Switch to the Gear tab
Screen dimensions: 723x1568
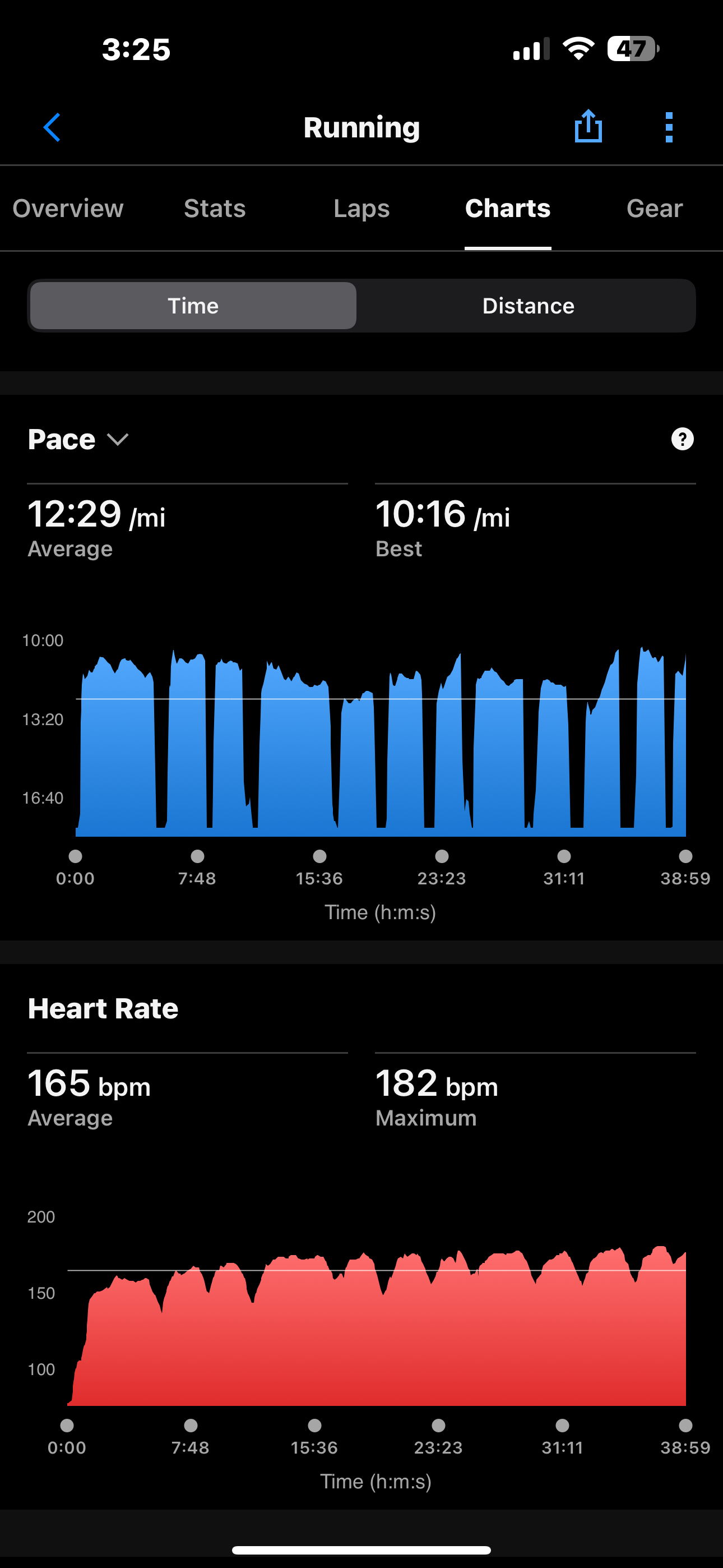point(654,209)
